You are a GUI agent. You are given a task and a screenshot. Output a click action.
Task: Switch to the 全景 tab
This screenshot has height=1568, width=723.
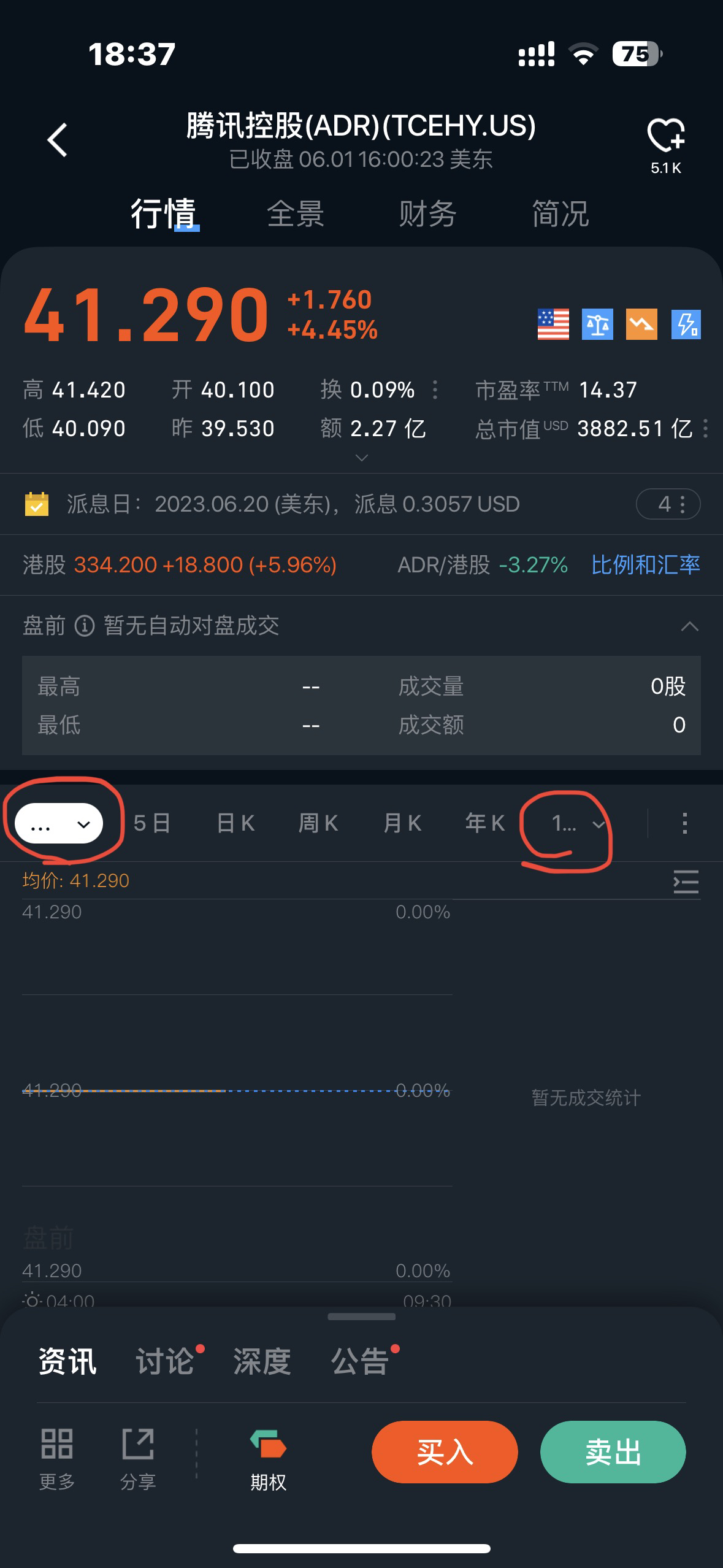[x=295, y=214]
